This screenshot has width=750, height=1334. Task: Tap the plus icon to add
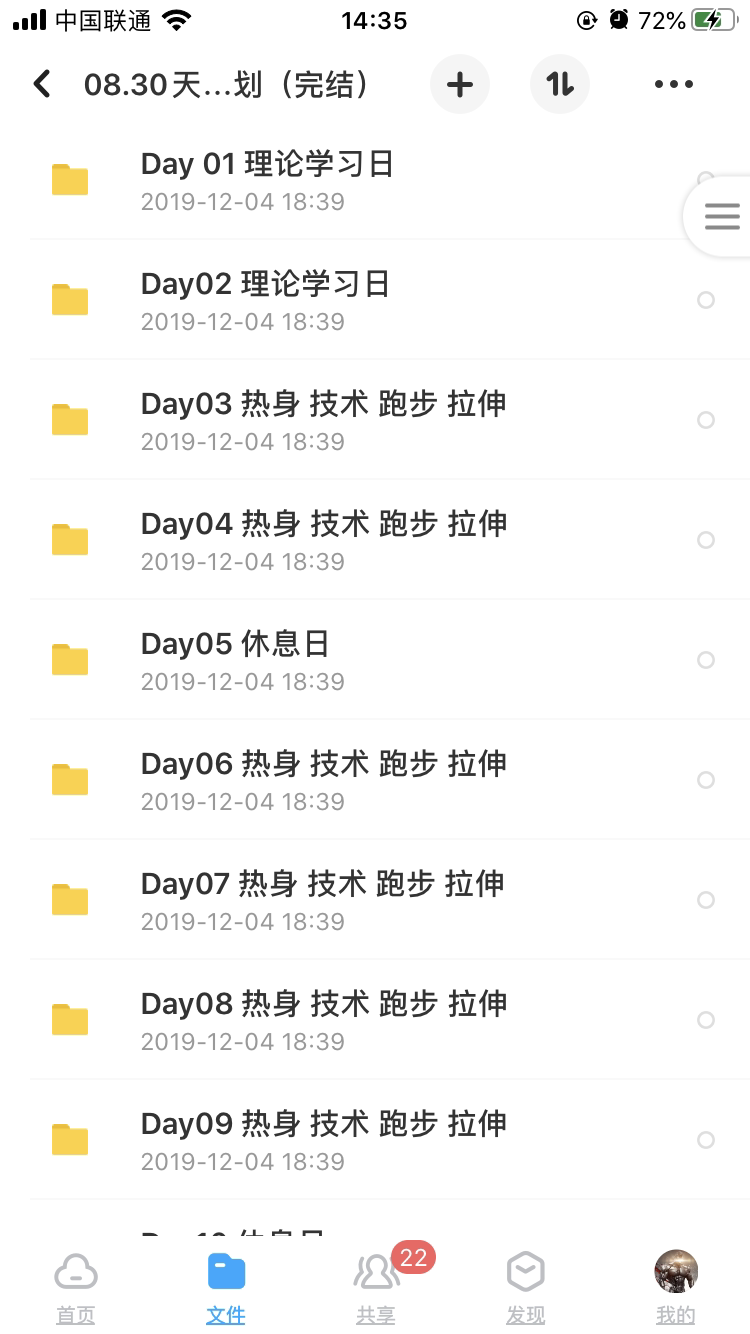(460, 84)
